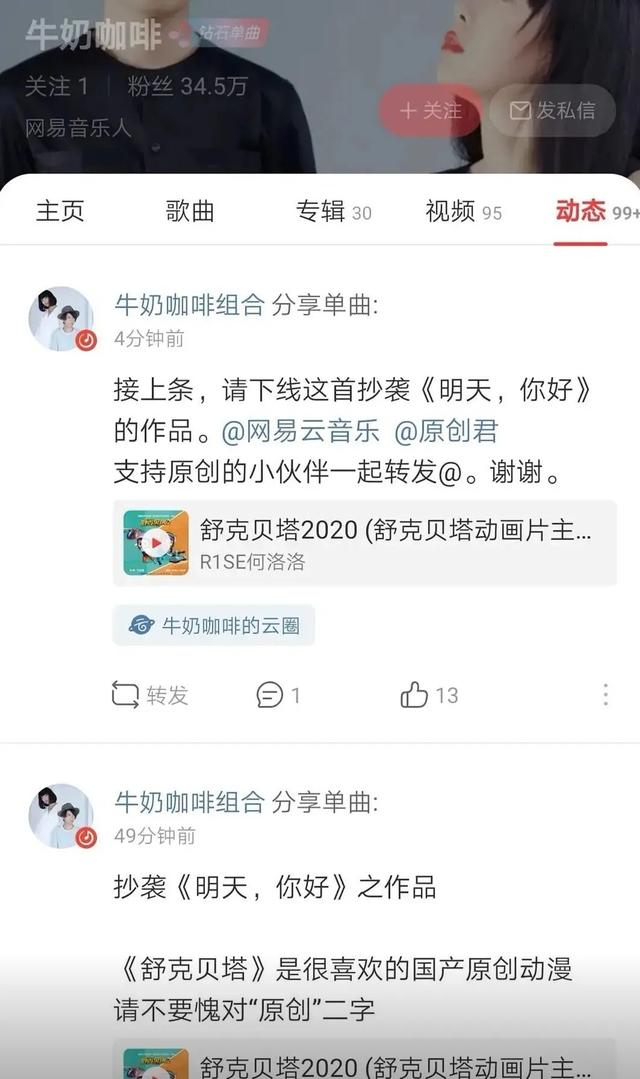This screenshot has height=1079, width=640.
Task: Switch to the 歌曲 tab
Action: 190,211
